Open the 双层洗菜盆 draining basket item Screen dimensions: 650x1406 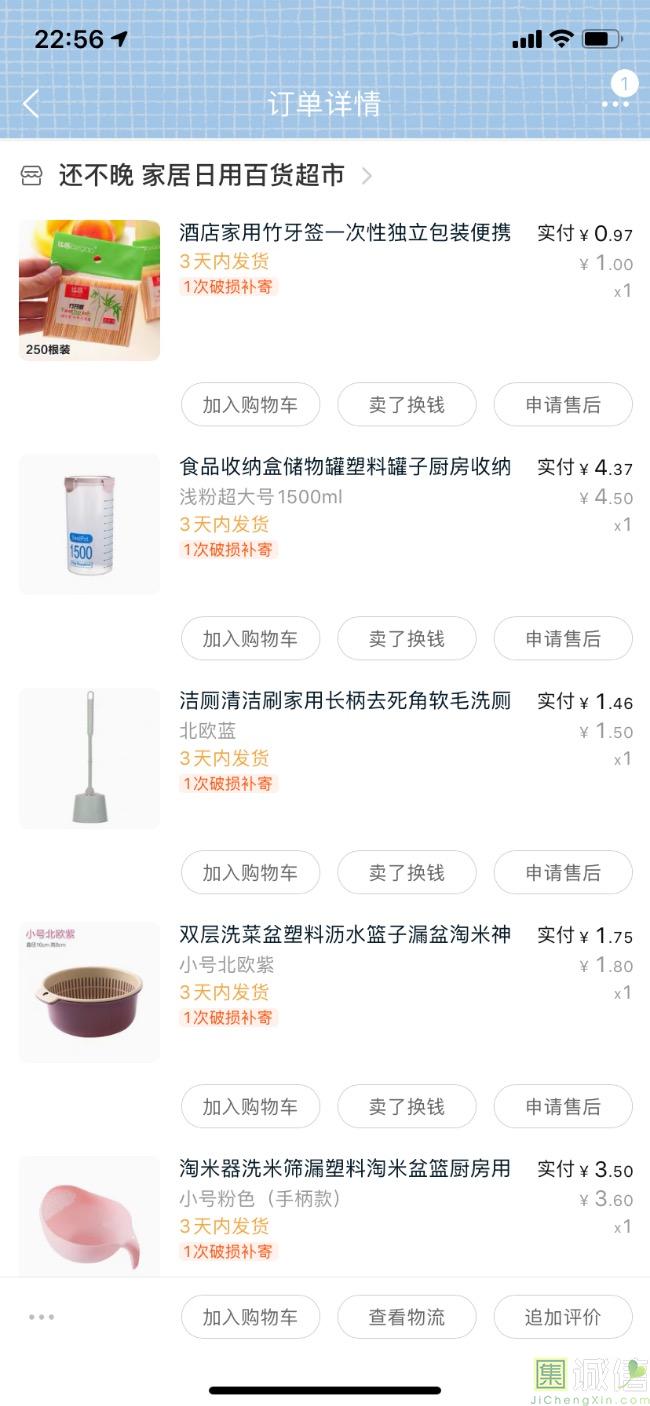[344, 935]
